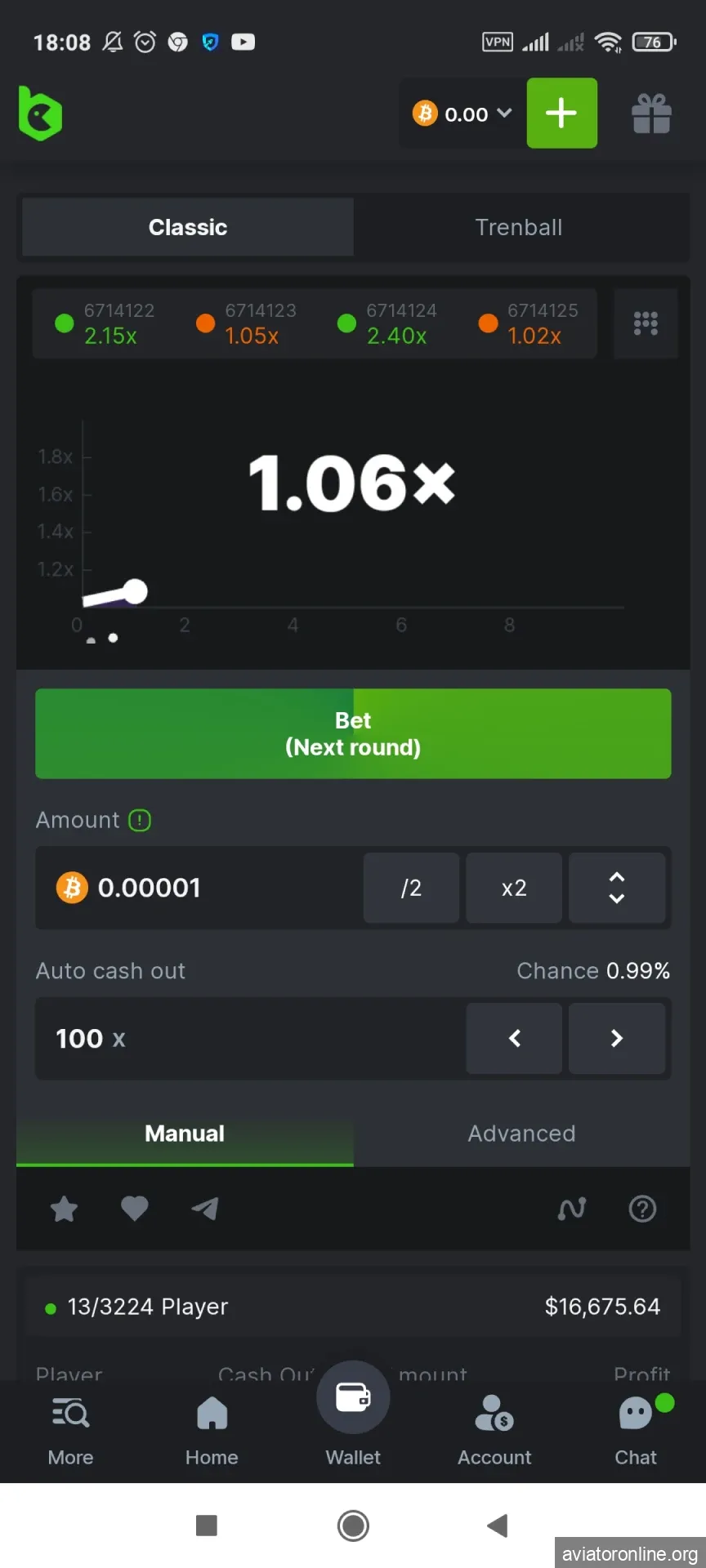Halve the bet amount with /2
The image size is (706, 1568).
411,888
